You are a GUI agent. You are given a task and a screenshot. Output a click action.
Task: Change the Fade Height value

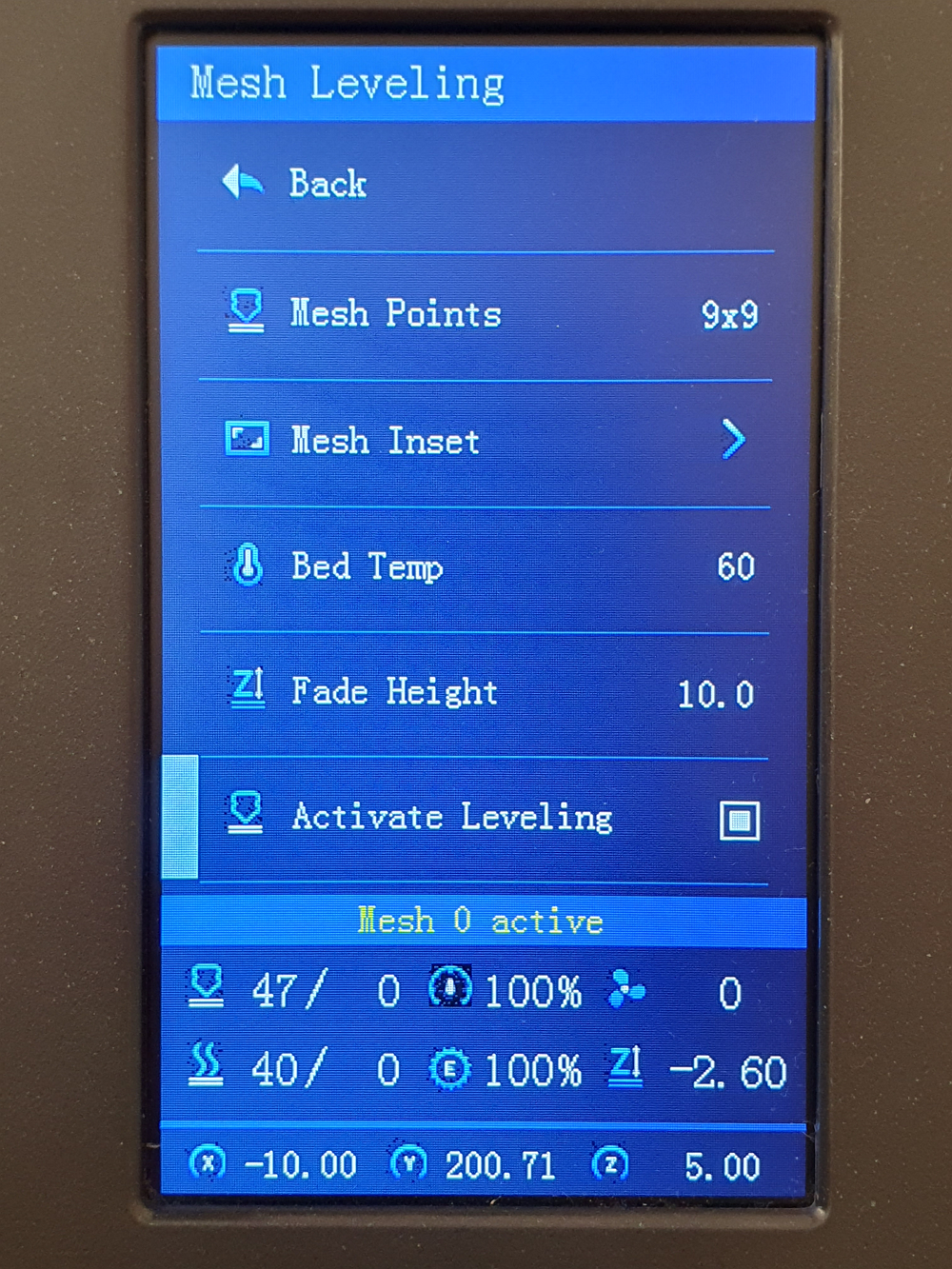(x=486, y=692)
